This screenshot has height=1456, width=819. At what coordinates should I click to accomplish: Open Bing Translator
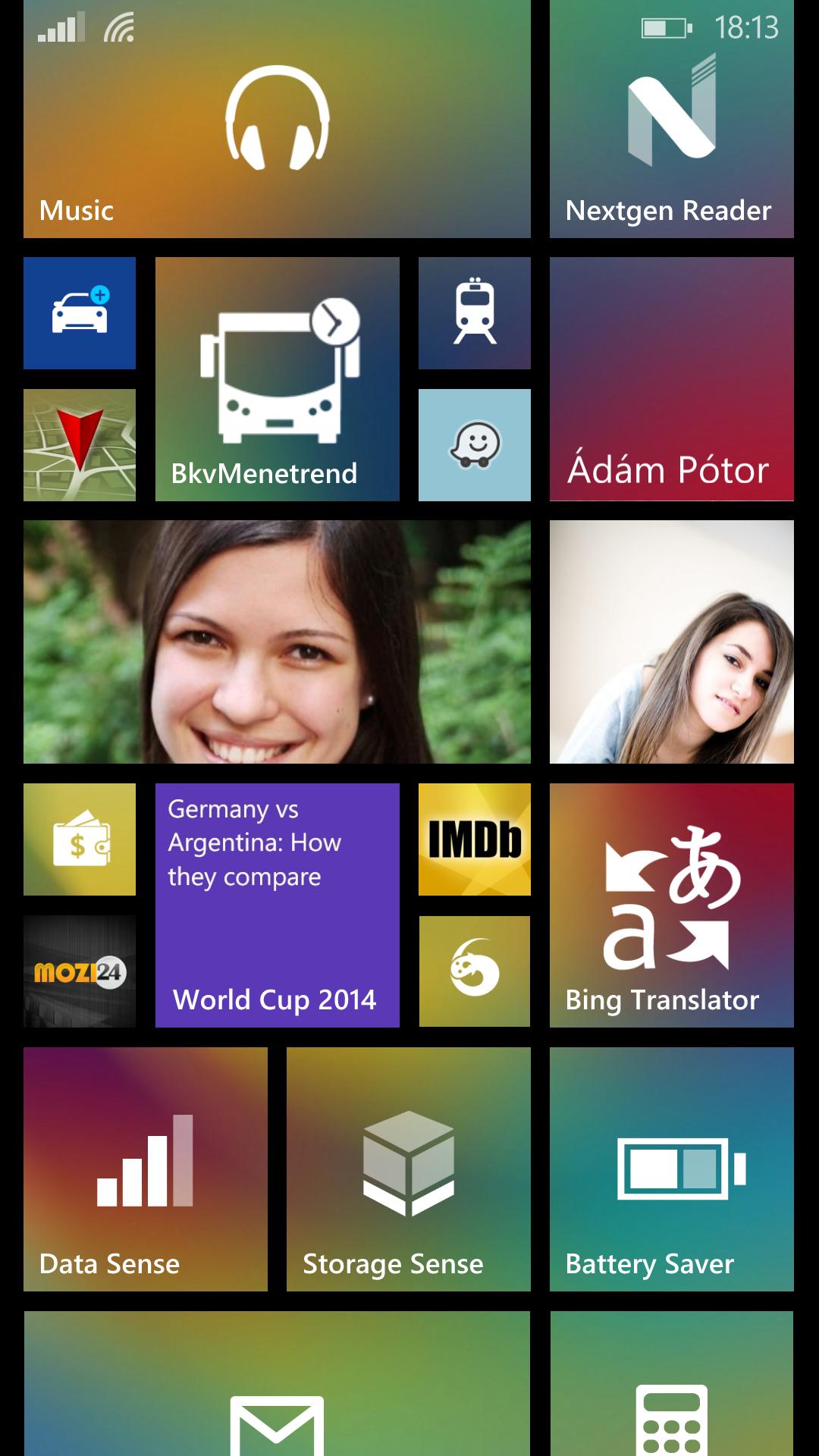672,905
